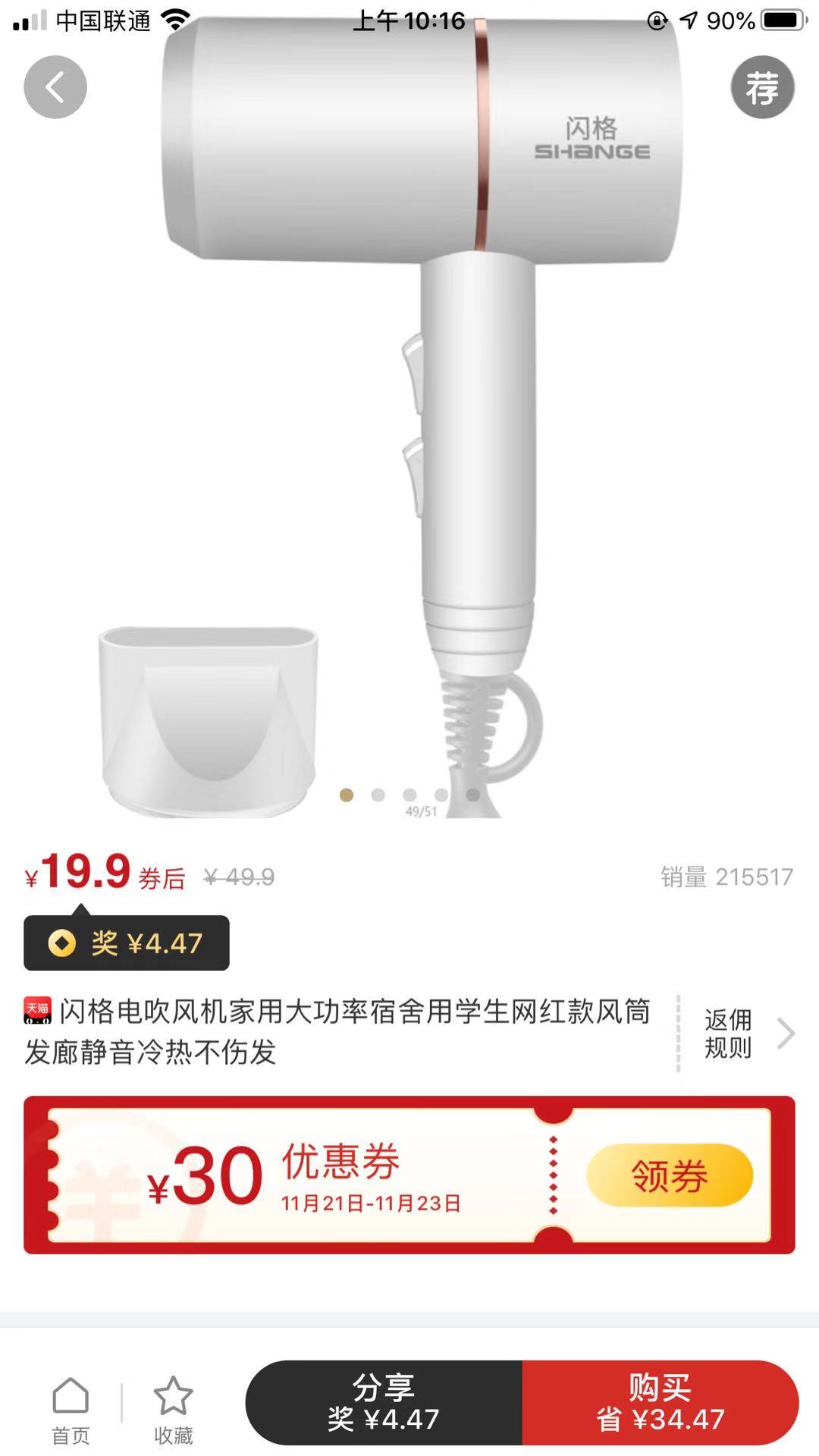View the 返佣规则 commission rules
819x1456 pixels.
pos(747,1033)
